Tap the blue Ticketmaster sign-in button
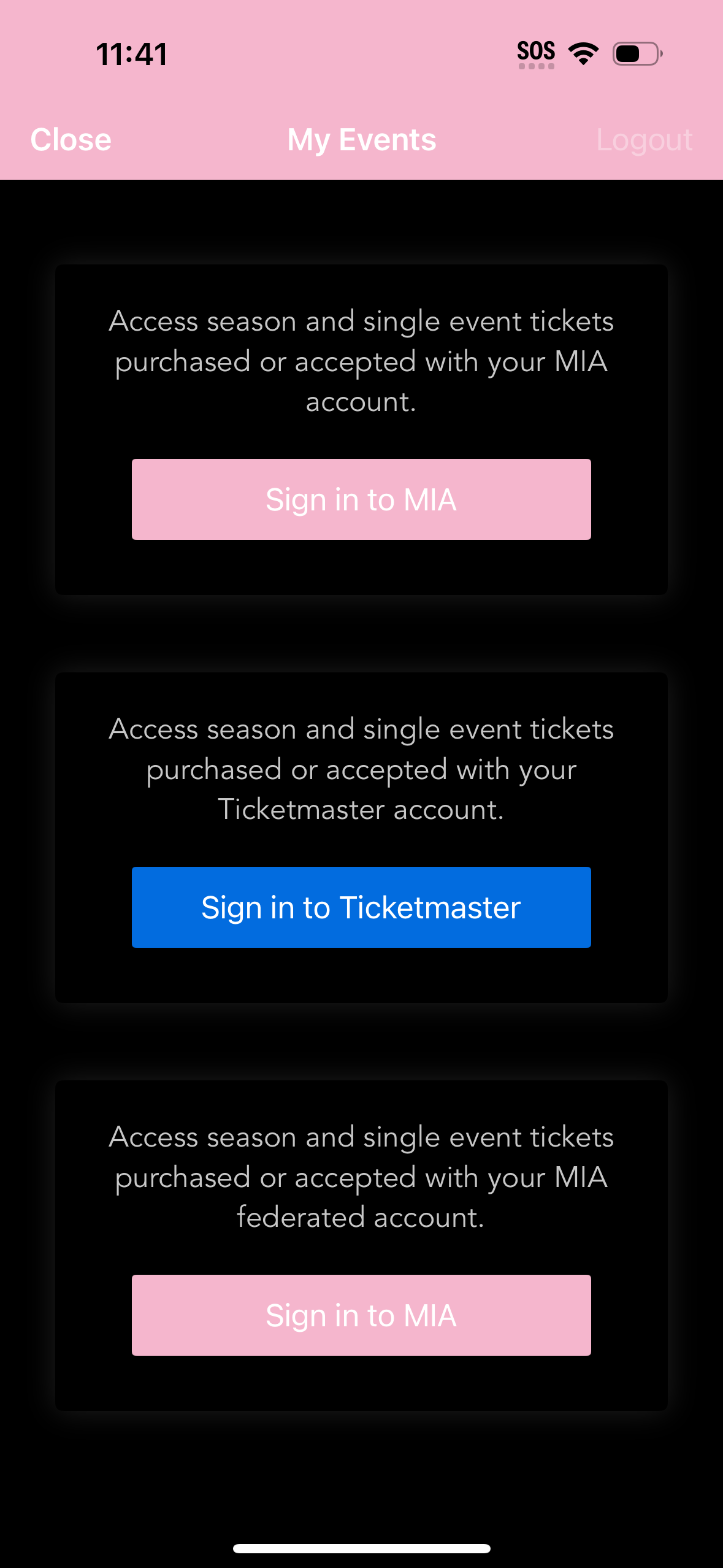This screenshot has height=1568, width=723. (x=361, y=907)
